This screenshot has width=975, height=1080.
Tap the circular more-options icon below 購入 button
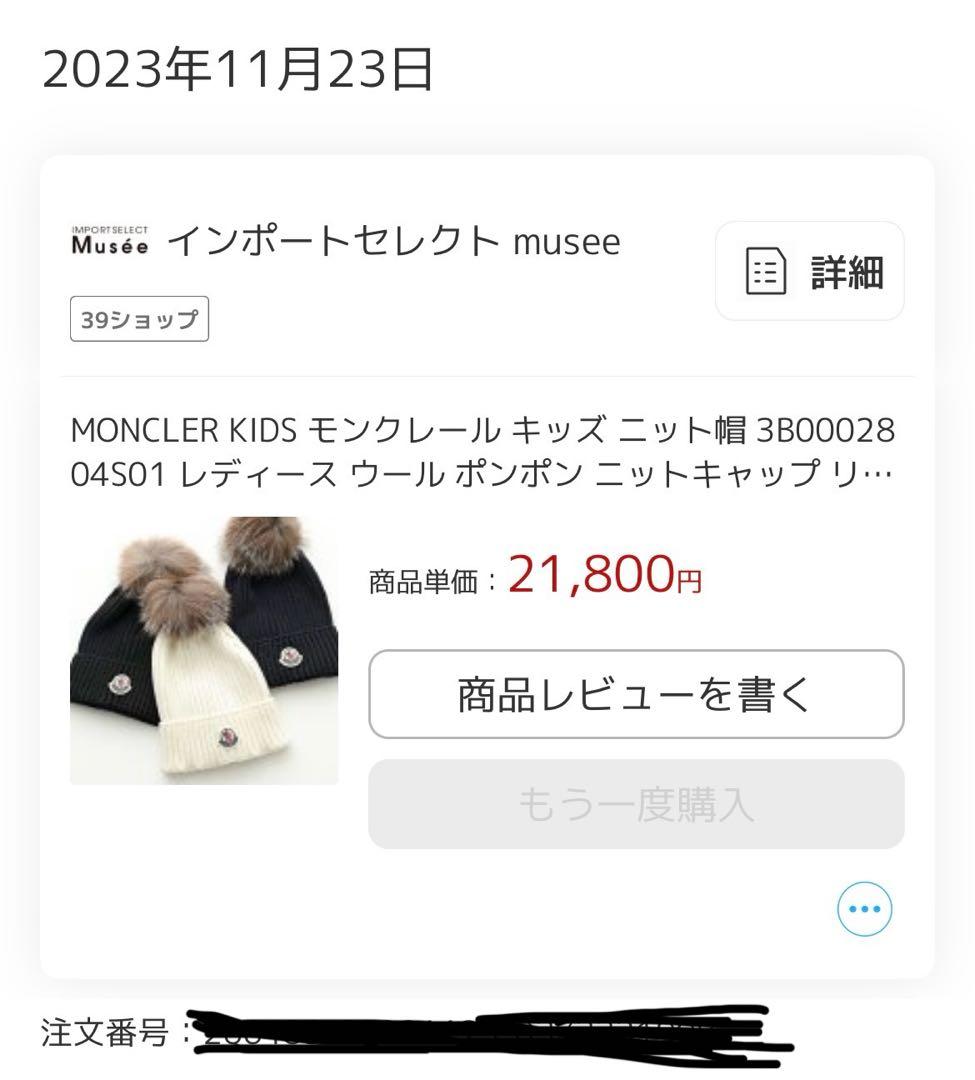(x=864, y=908)
